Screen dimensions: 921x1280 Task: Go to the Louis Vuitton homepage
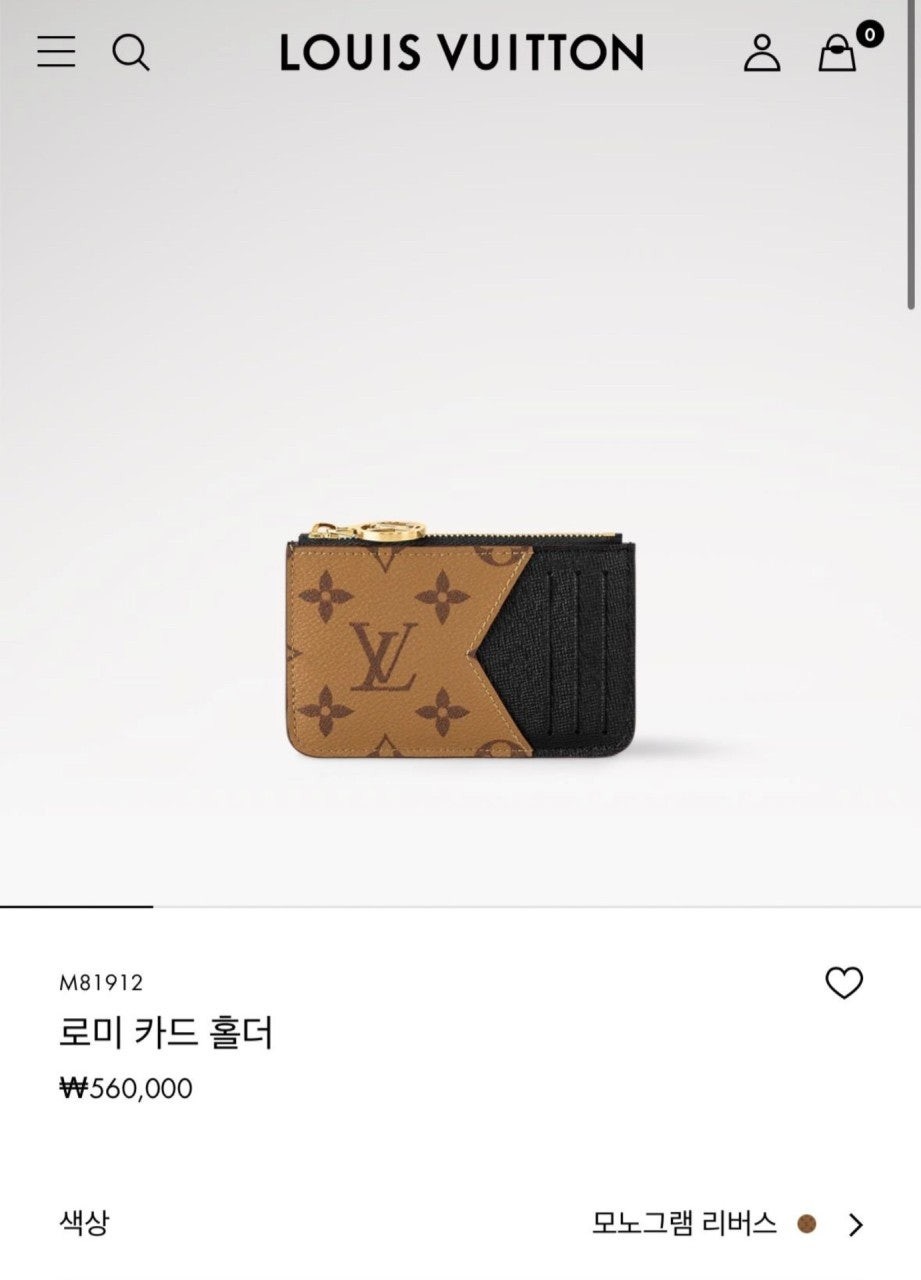tap(461, 52)
